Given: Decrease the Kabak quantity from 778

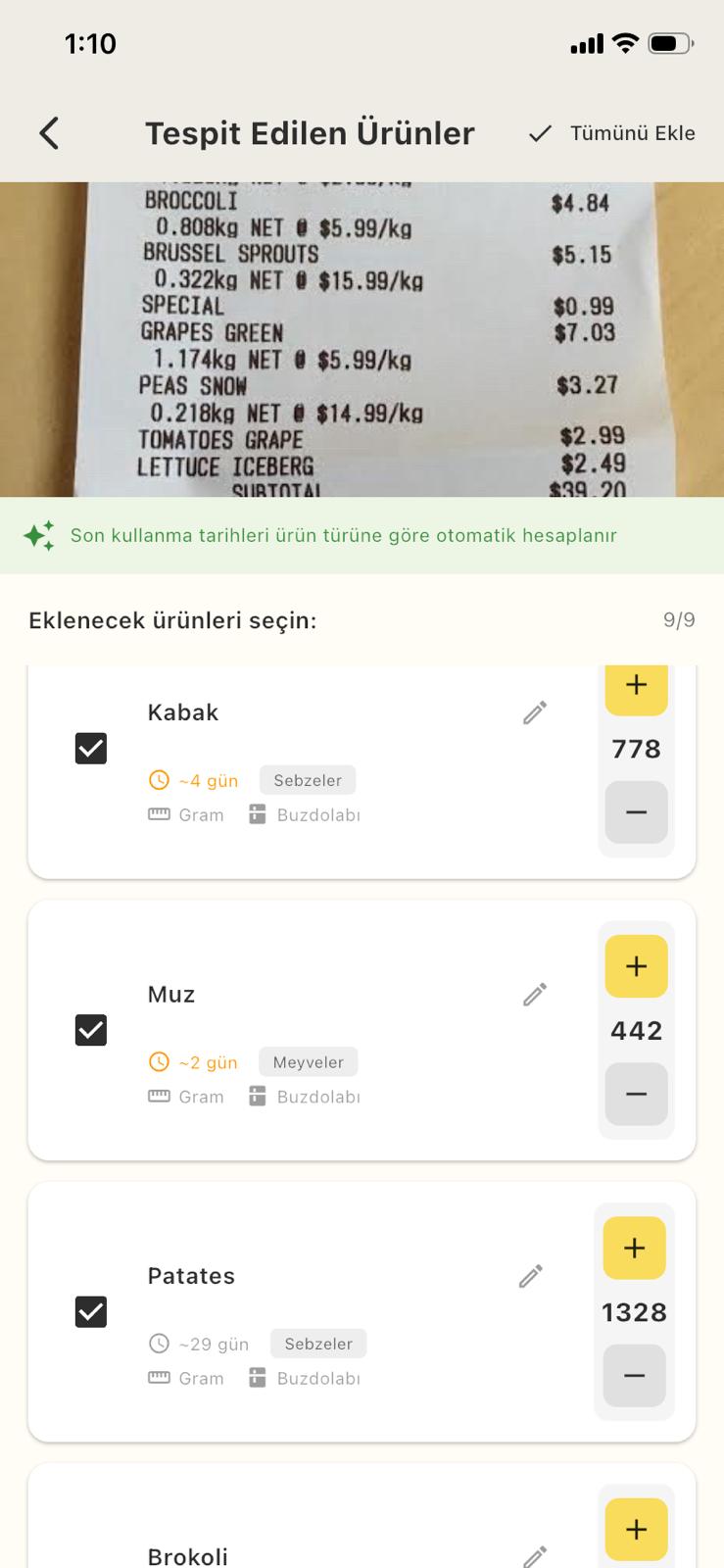Looking at the screenshot, I should click(636, 811).
